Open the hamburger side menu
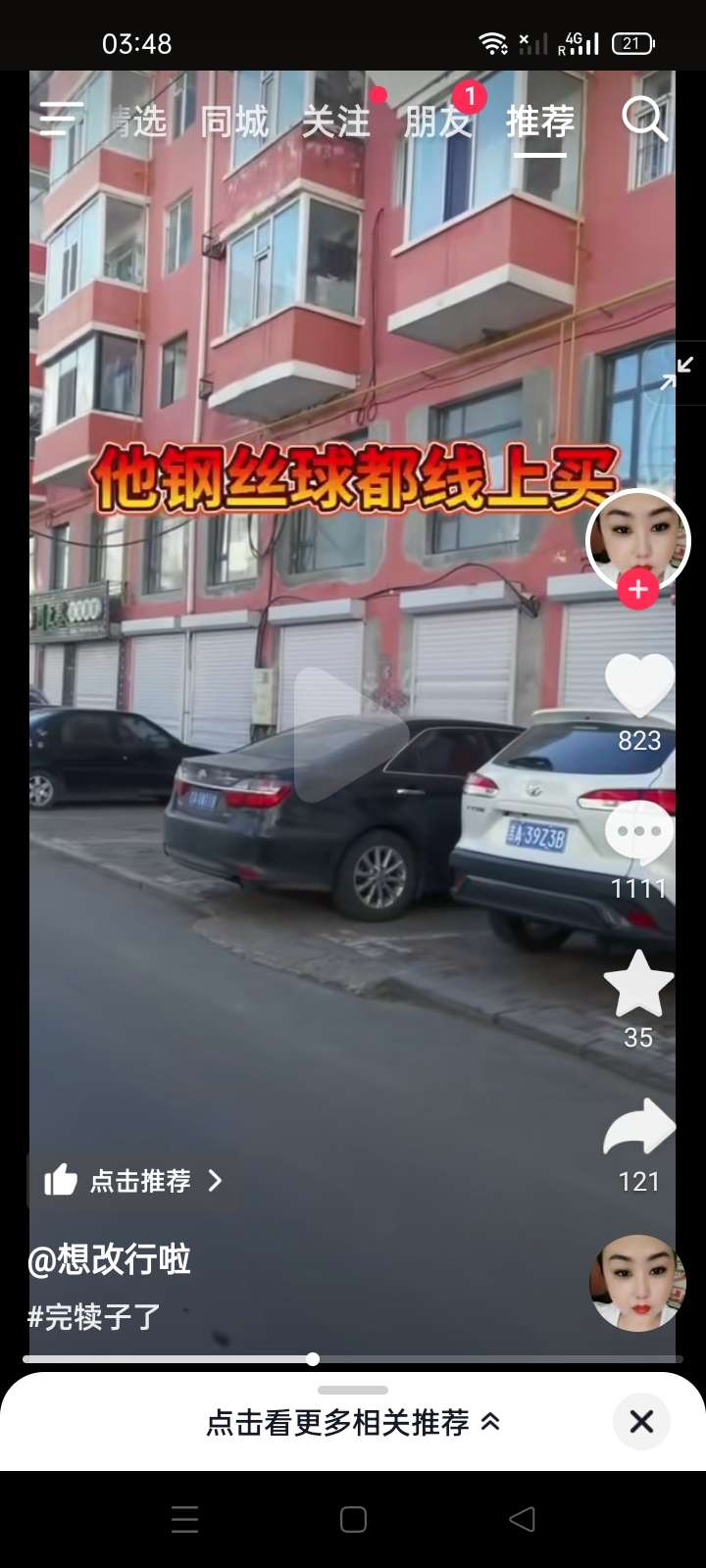This screenshot has height=1568, width=706. click(61, 120)
